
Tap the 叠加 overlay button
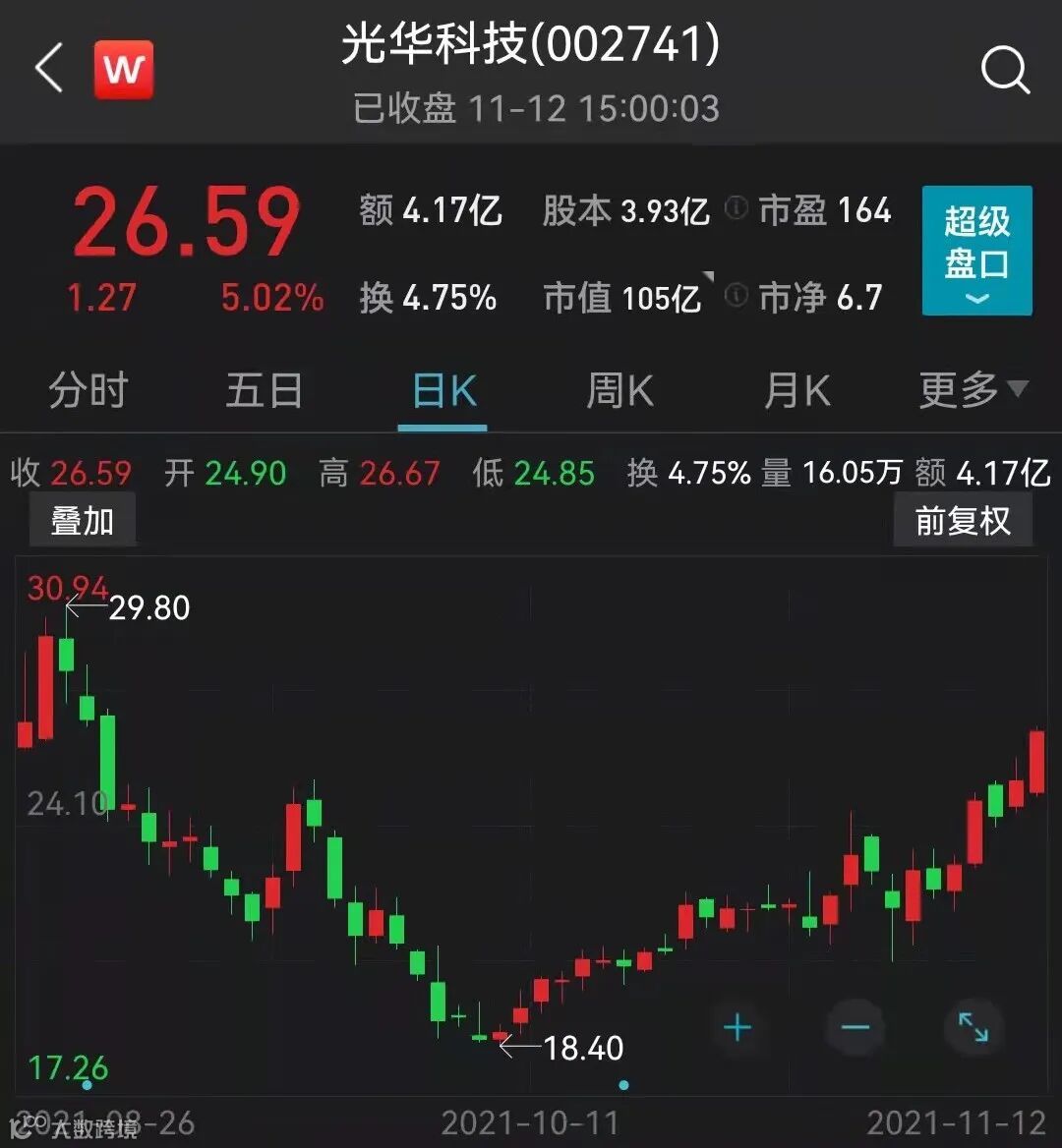tap(83, 520)
